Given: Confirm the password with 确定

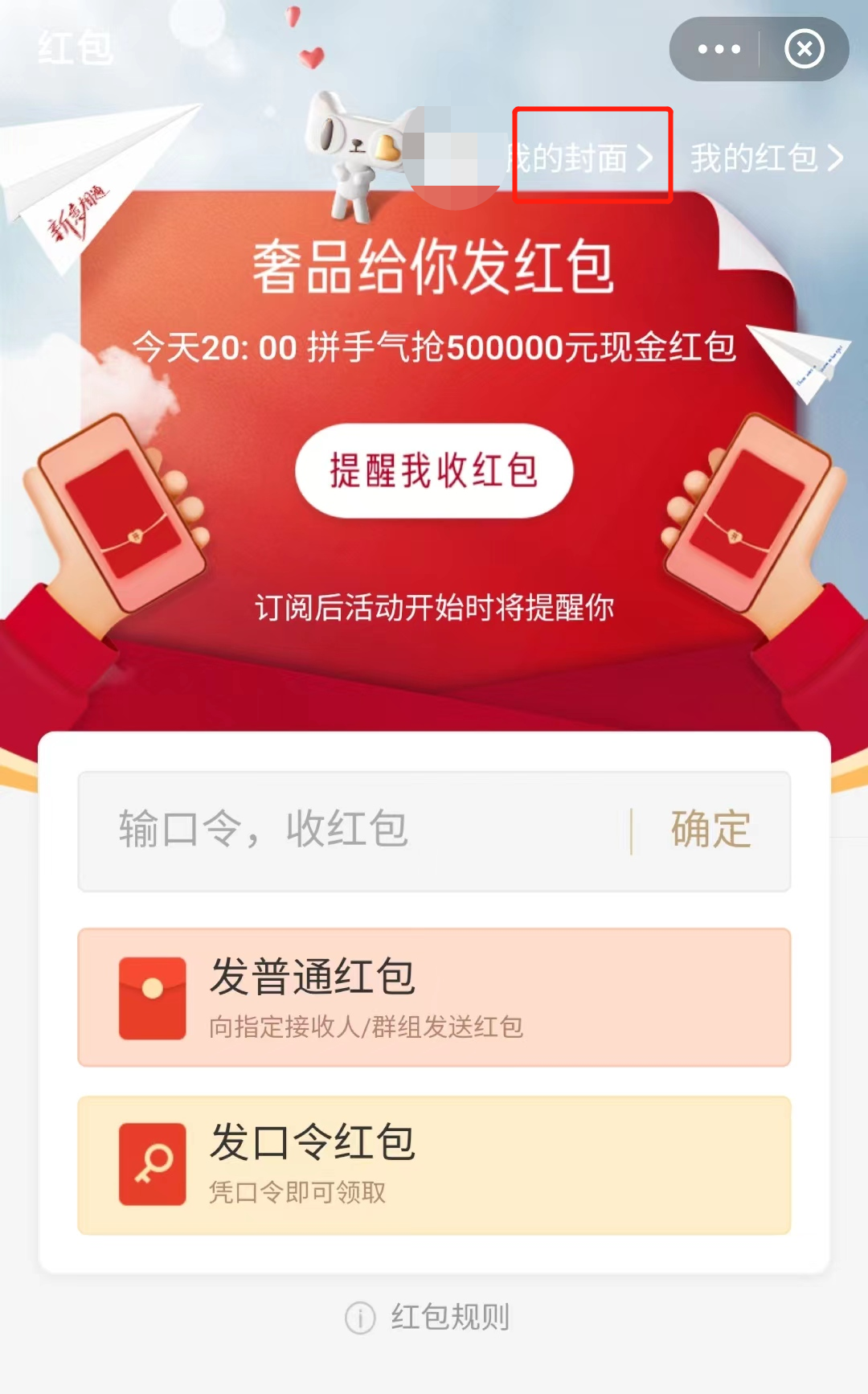Looking at the screenshot, I should point(710,830).
